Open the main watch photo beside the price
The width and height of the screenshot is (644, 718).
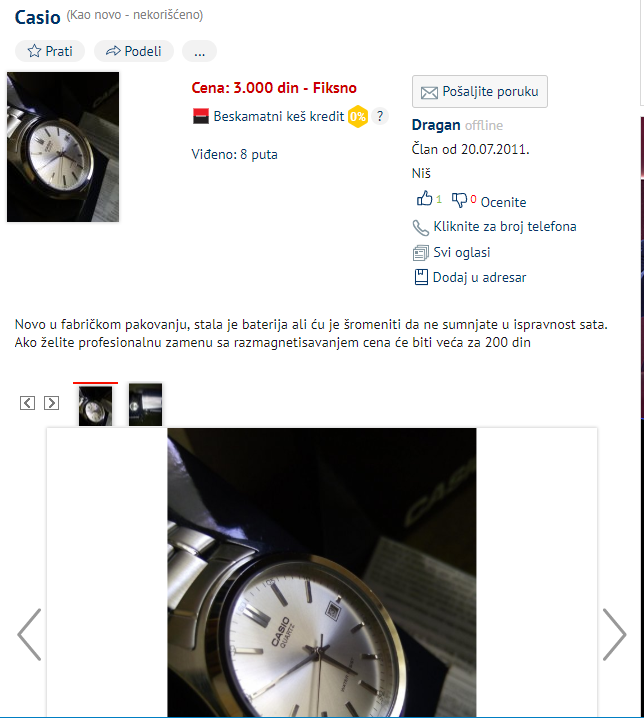63,146
